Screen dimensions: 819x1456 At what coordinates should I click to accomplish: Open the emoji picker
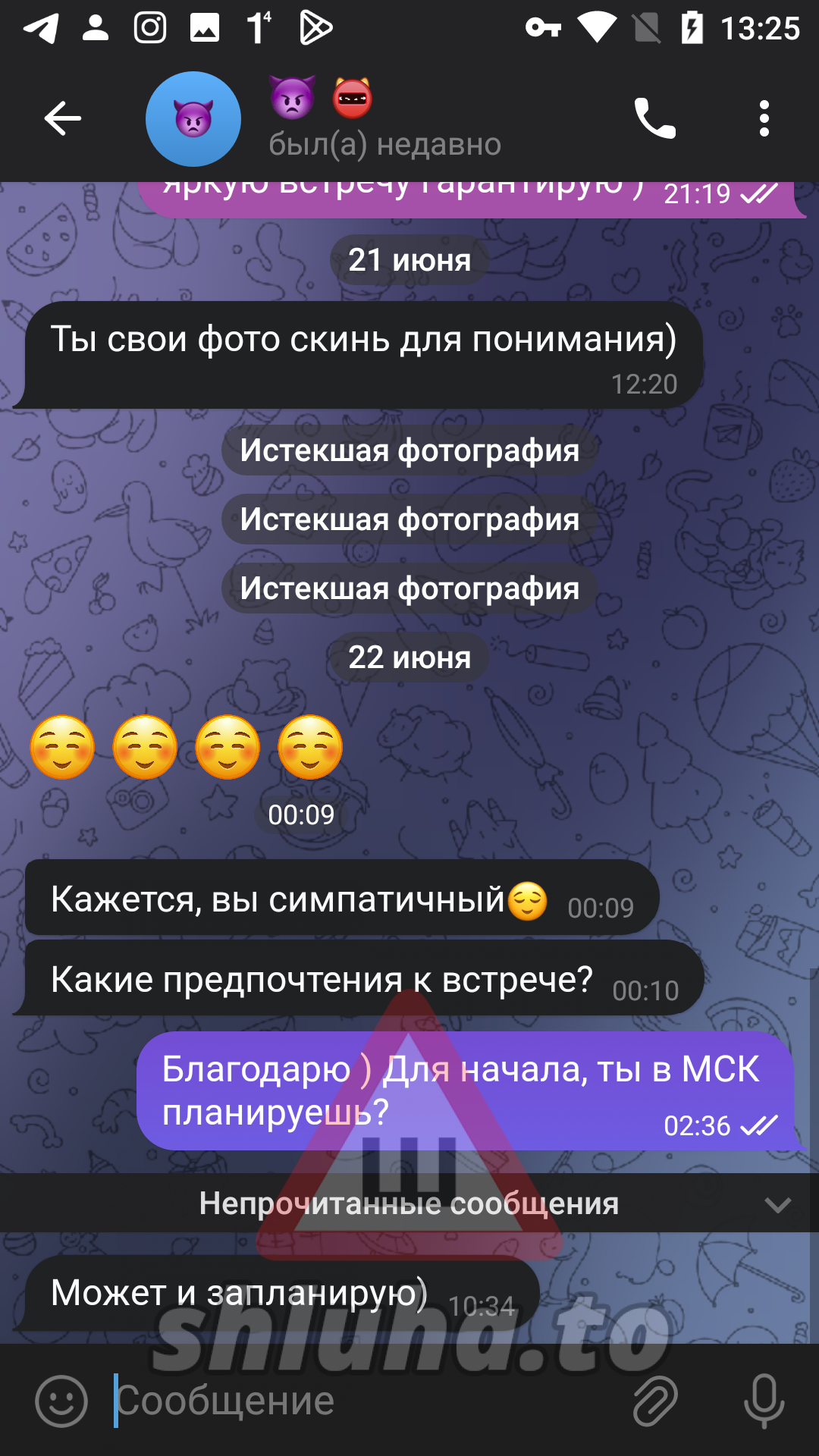pos(61,1401)
